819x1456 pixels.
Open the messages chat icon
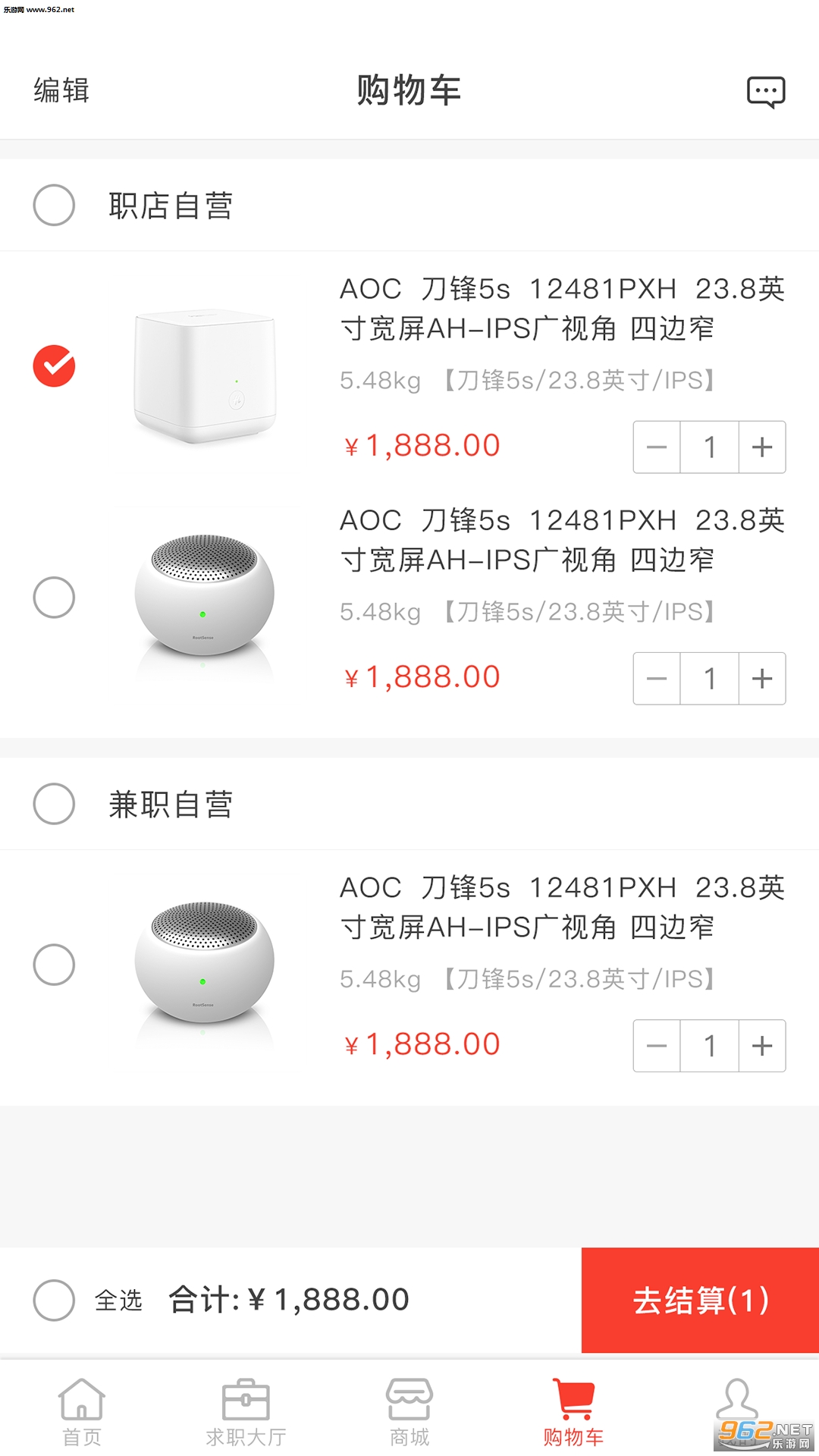point(765,92)
